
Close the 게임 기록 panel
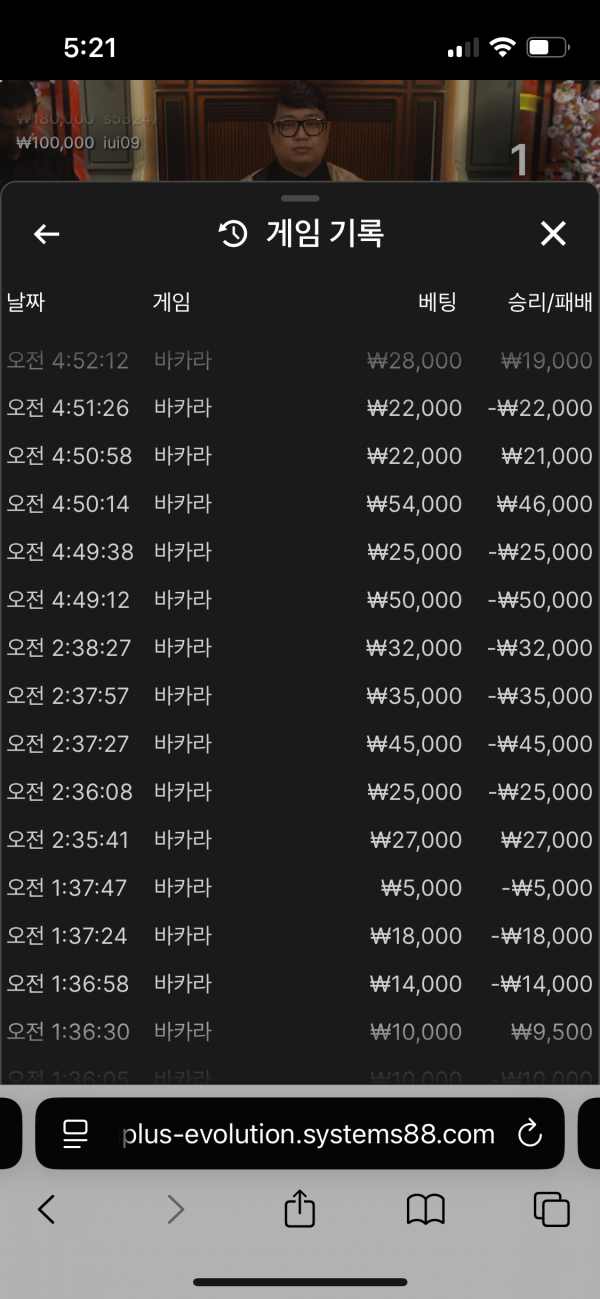coord(553,234)
